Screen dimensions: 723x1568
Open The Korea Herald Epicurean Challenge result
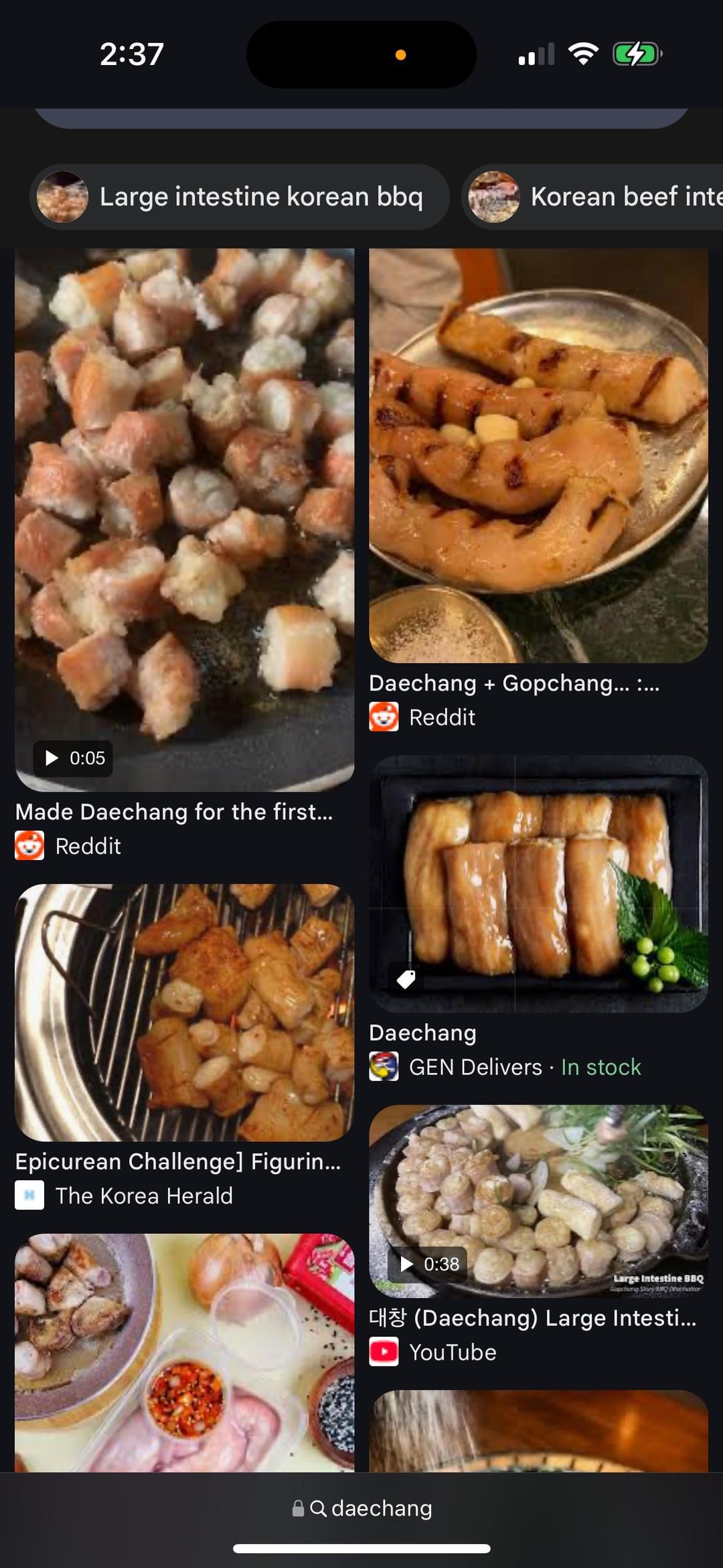tap(184, 1013)
